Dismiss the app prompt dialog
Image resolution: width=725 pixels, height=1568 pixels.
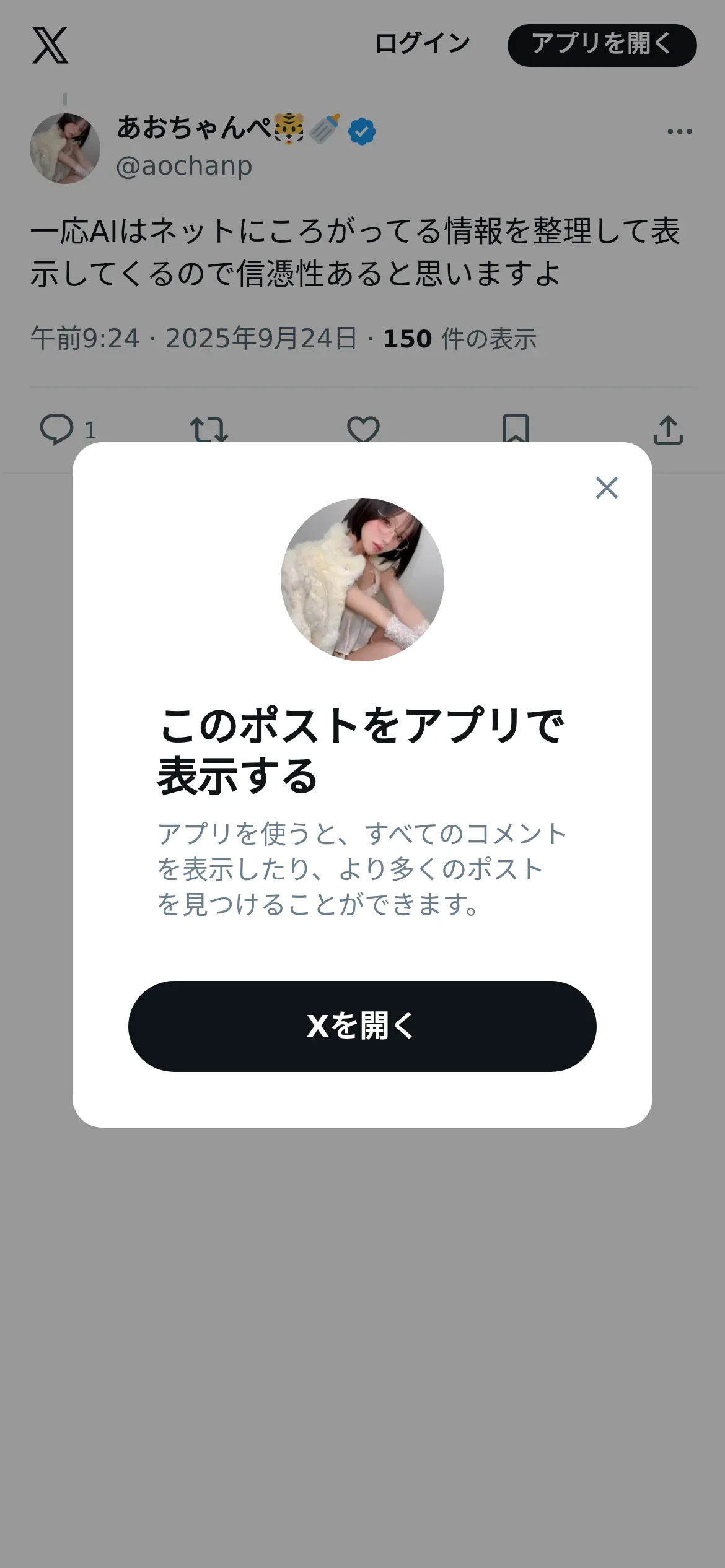point(607,488)
